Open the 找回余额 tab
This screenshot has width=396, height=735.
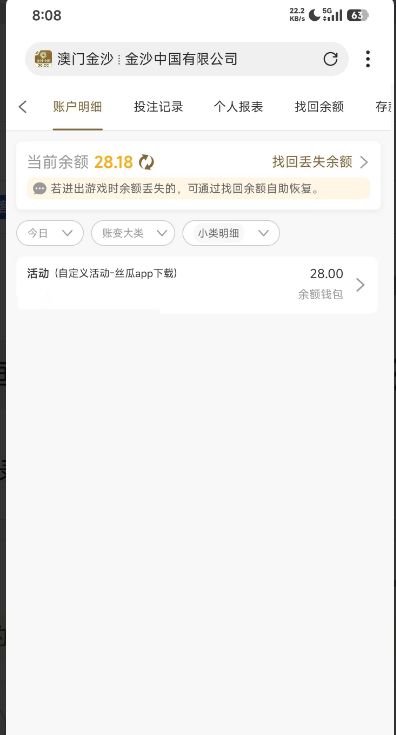click(319, 107)
